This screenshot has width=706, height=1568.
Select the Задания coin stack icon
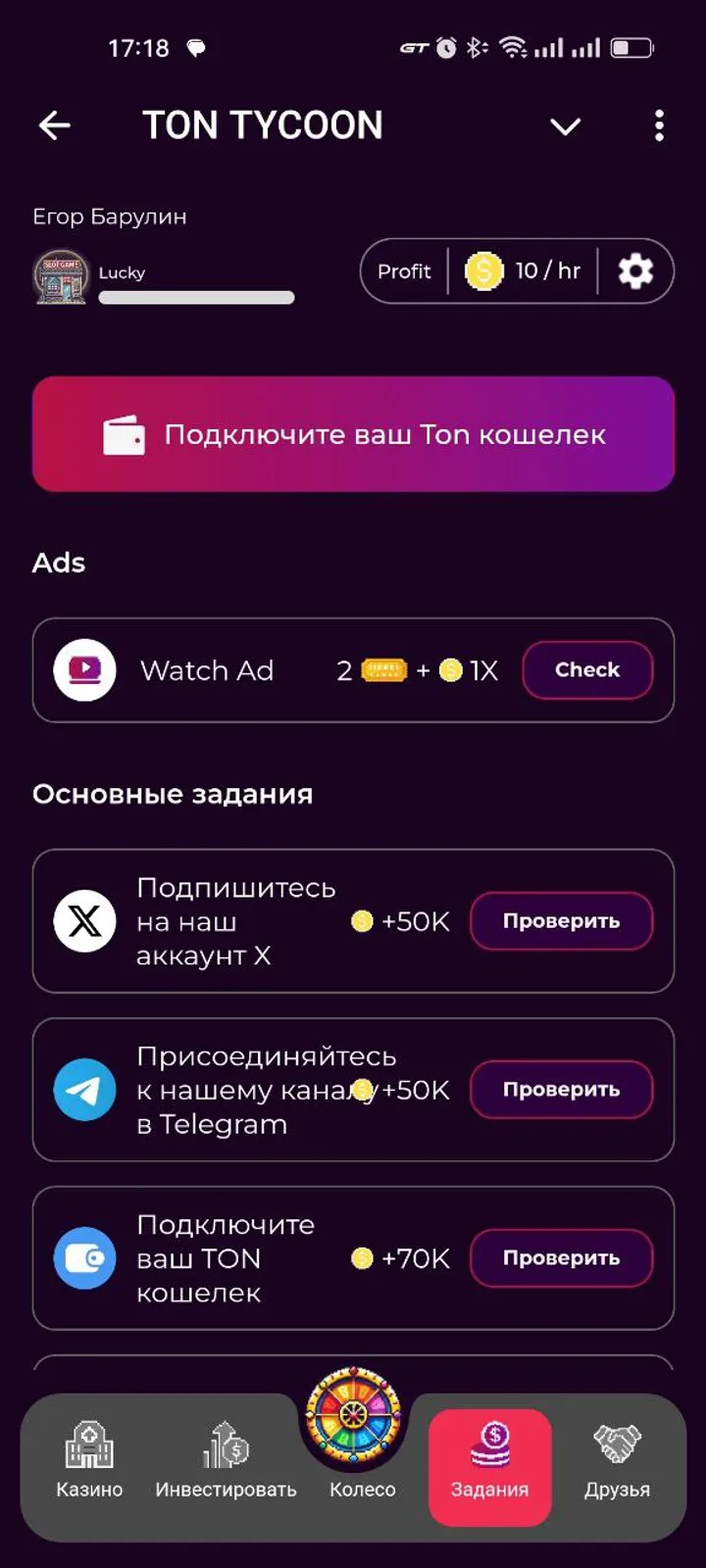[x=490, y=1442]
